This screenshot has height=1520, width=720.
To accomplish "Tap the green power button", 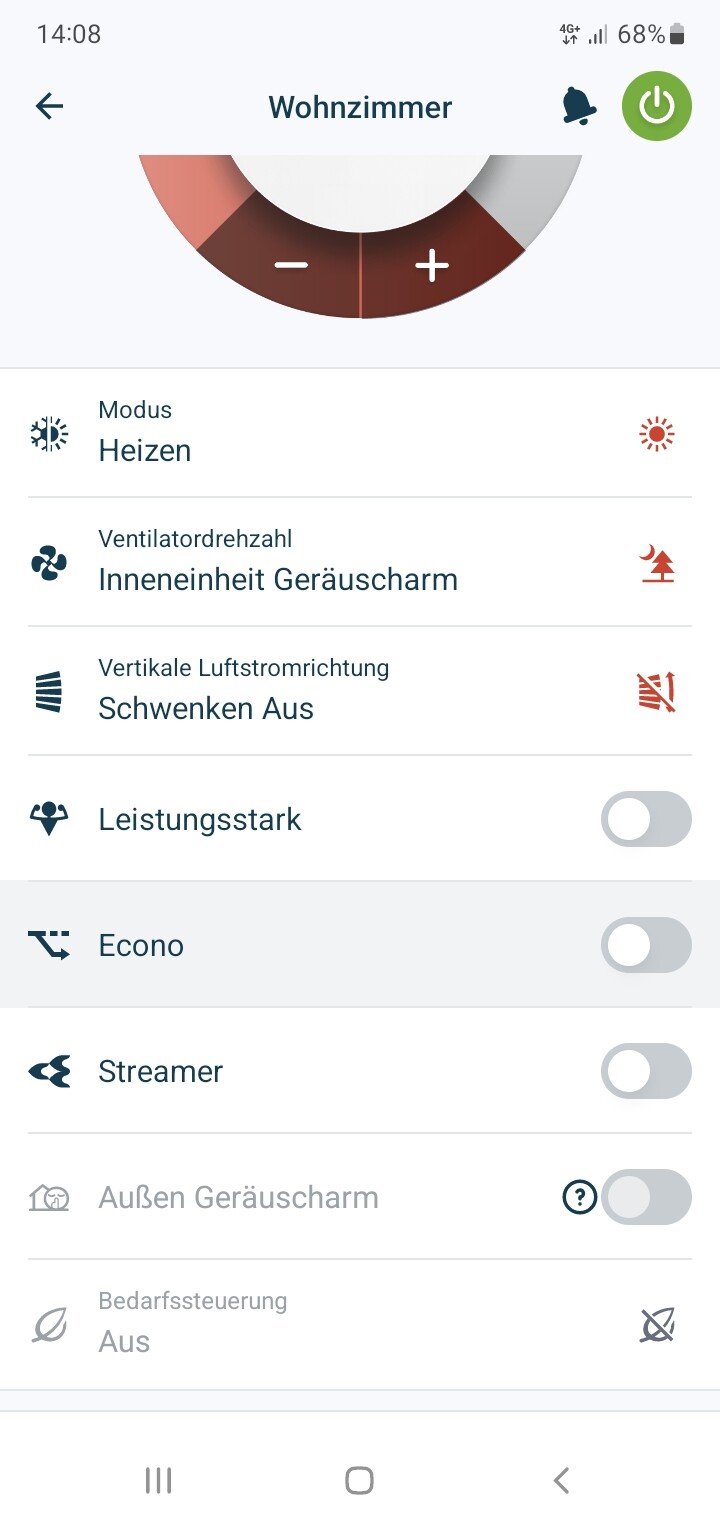I will [x=657, y=106].
